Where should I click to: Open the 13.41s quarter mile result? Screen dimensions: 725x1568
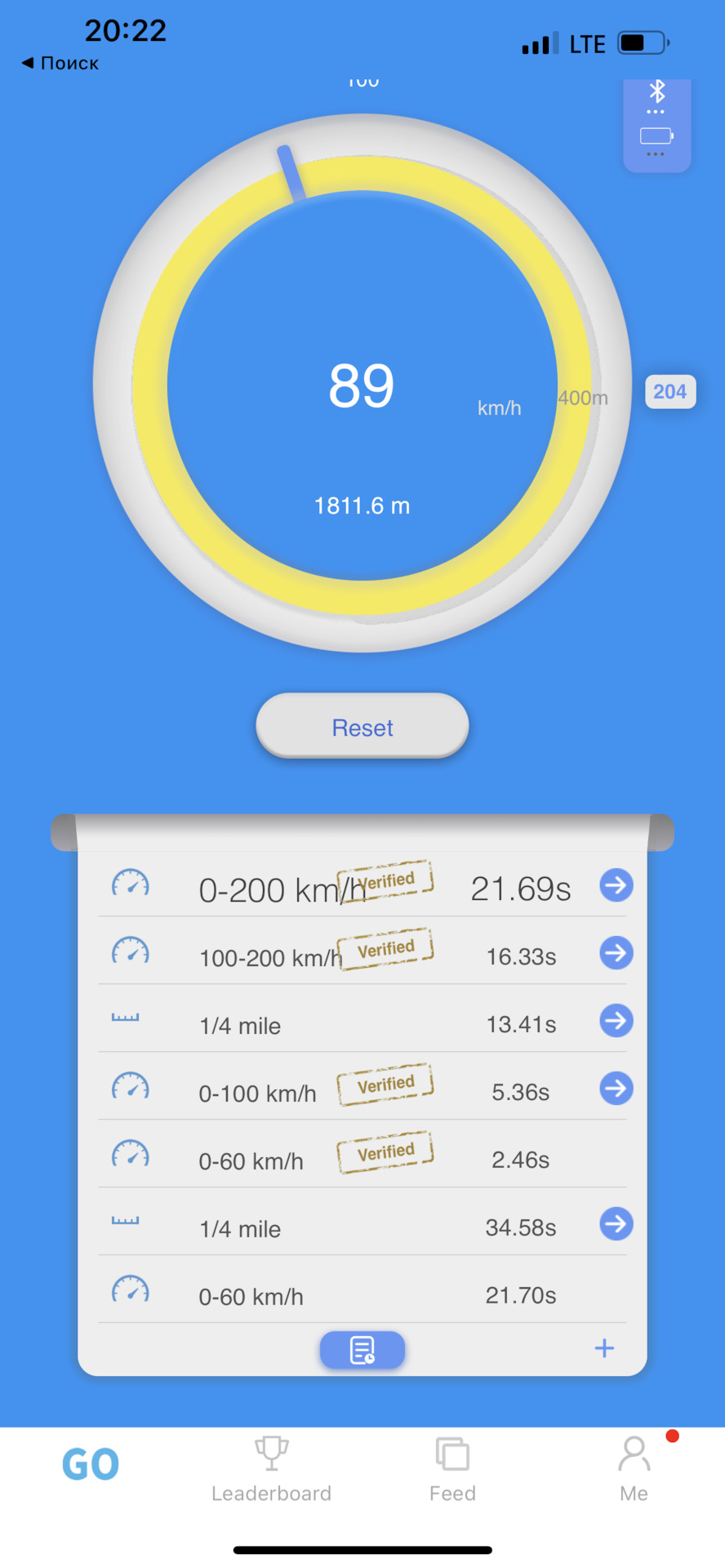click(616, 1021)
